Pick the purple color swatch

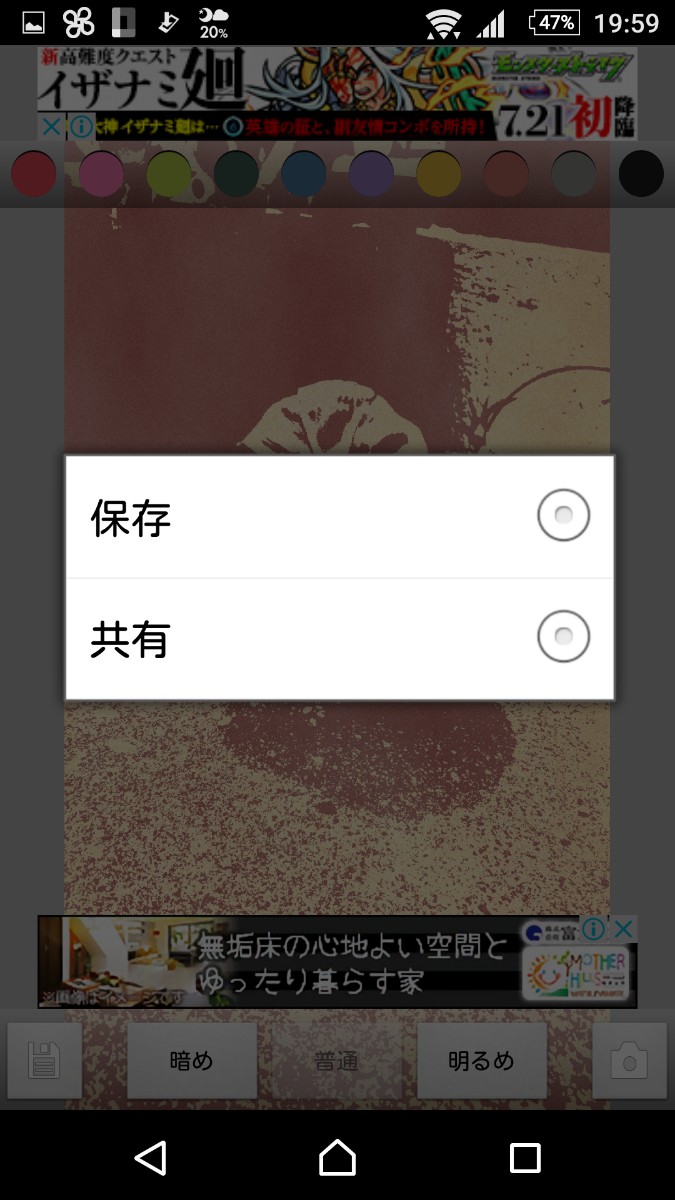point(371,174)
